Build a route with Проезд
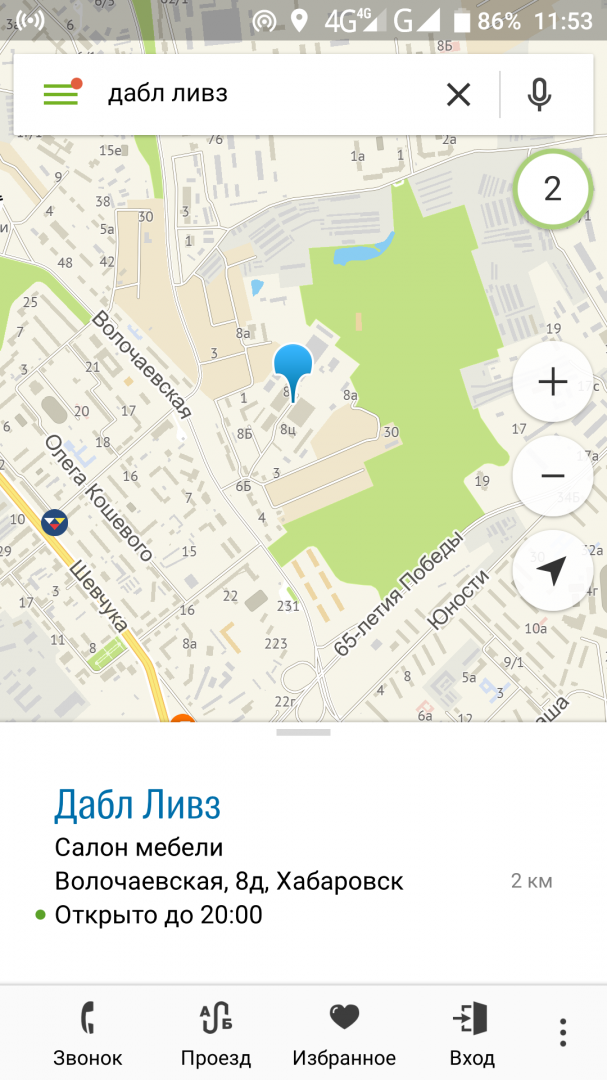The height and width of the screenshot is (1080, 607). pyautogui.click(x=216, y=1034)
